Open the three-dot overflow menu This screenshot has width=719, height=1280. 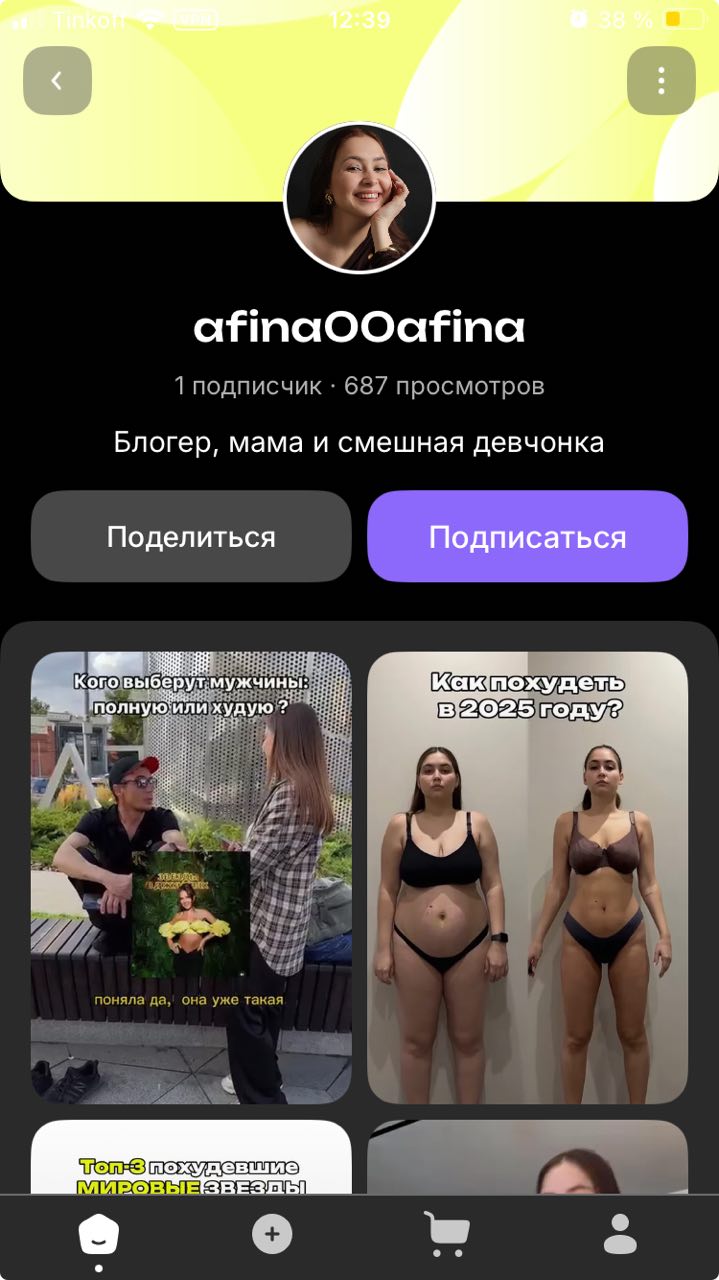(x=661, y=81)
